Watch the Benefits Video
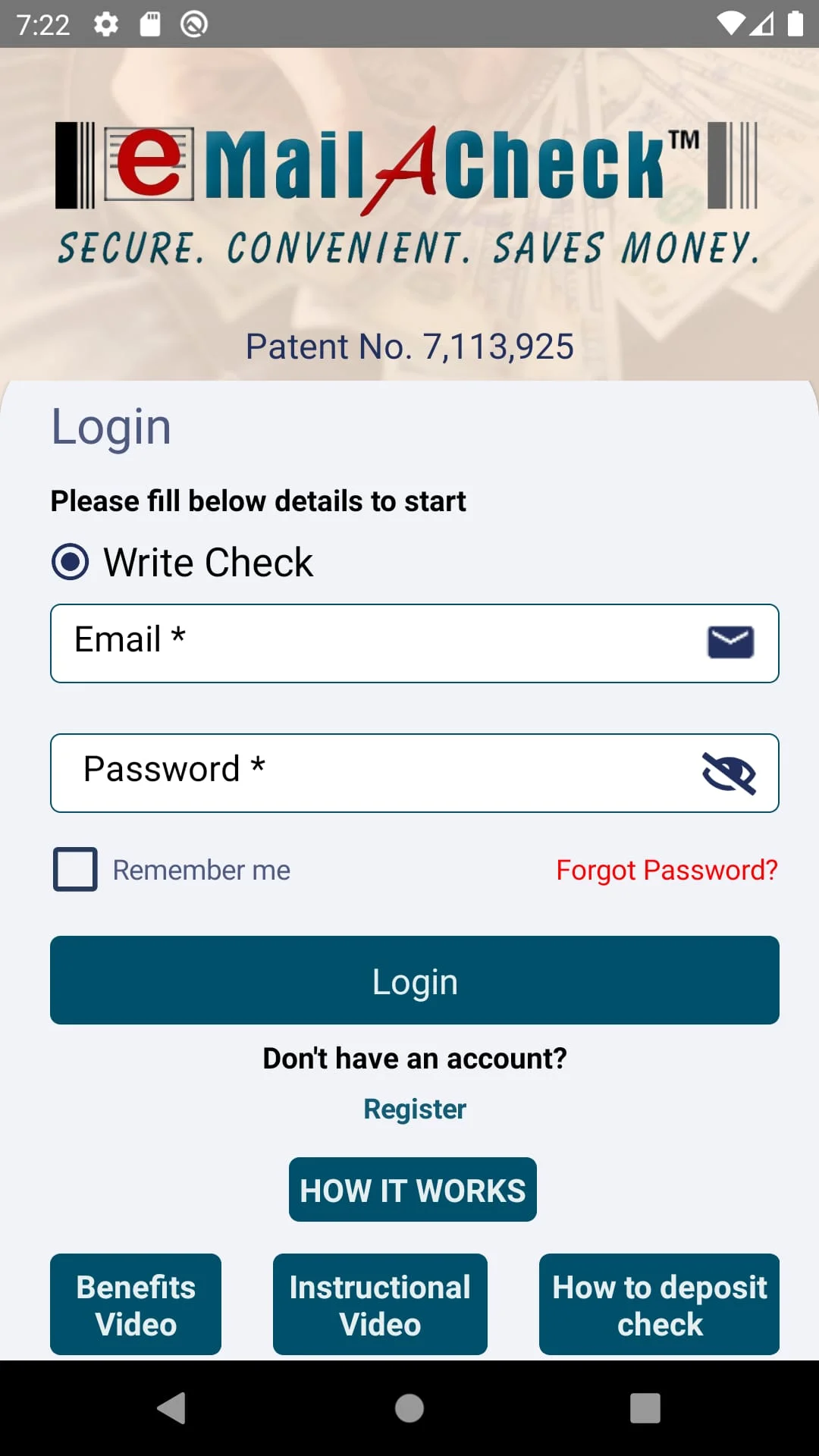The width and height of the screenshot is (819, 1456). [136, 1304]
